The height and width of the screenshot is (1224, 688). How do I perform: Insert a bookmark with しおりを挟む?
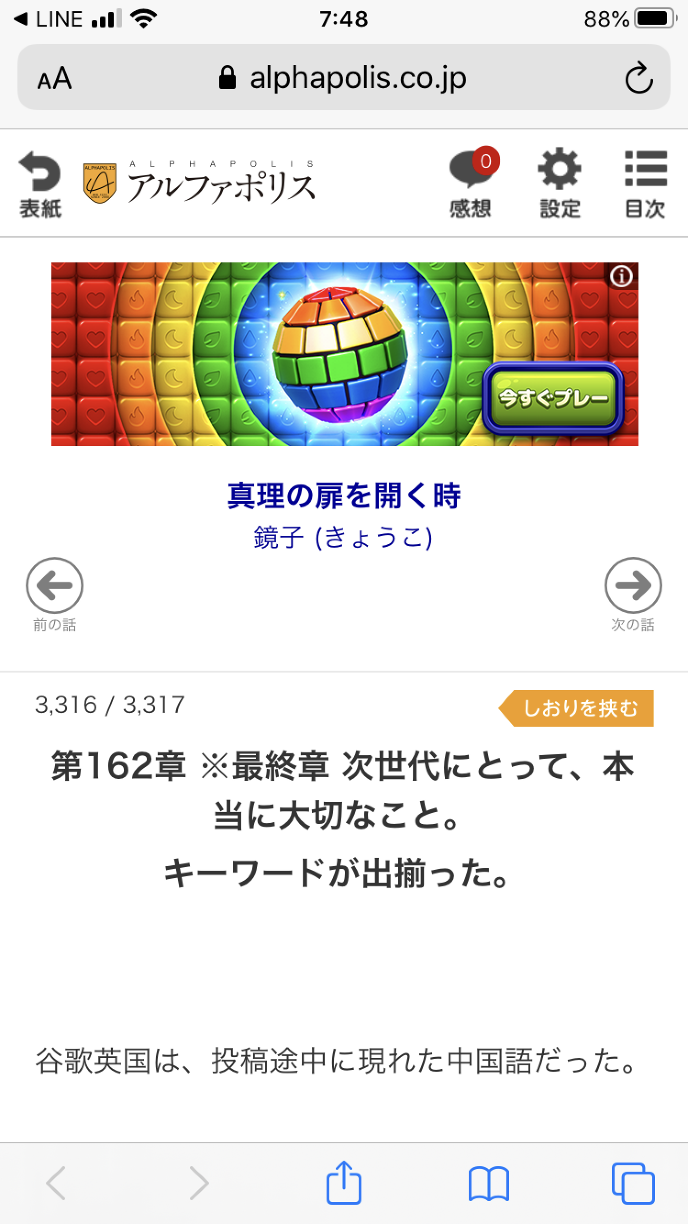pyautogui.click(x=577, y=709)
